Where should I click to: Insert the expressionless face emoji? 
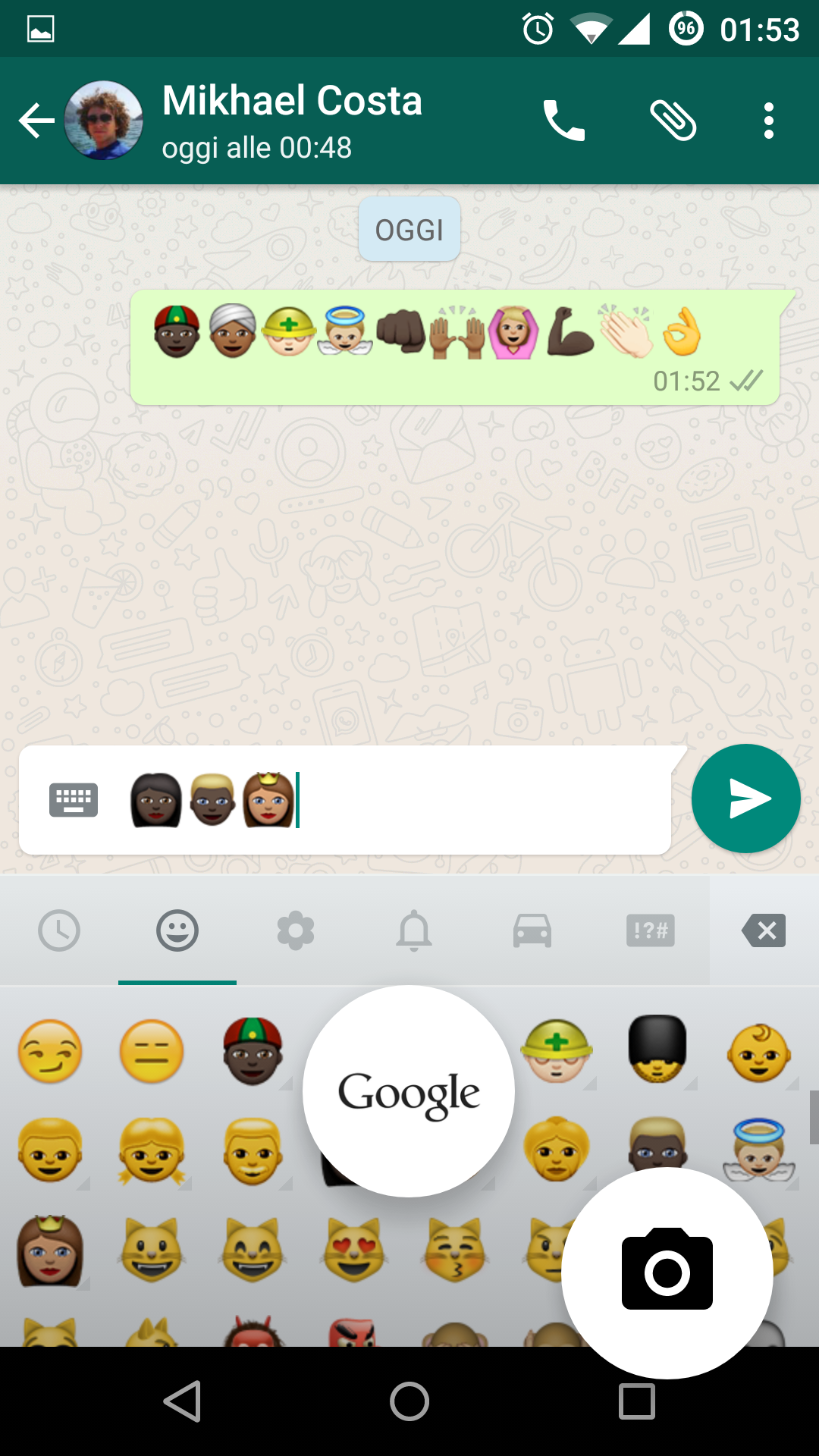point(152,1051)
